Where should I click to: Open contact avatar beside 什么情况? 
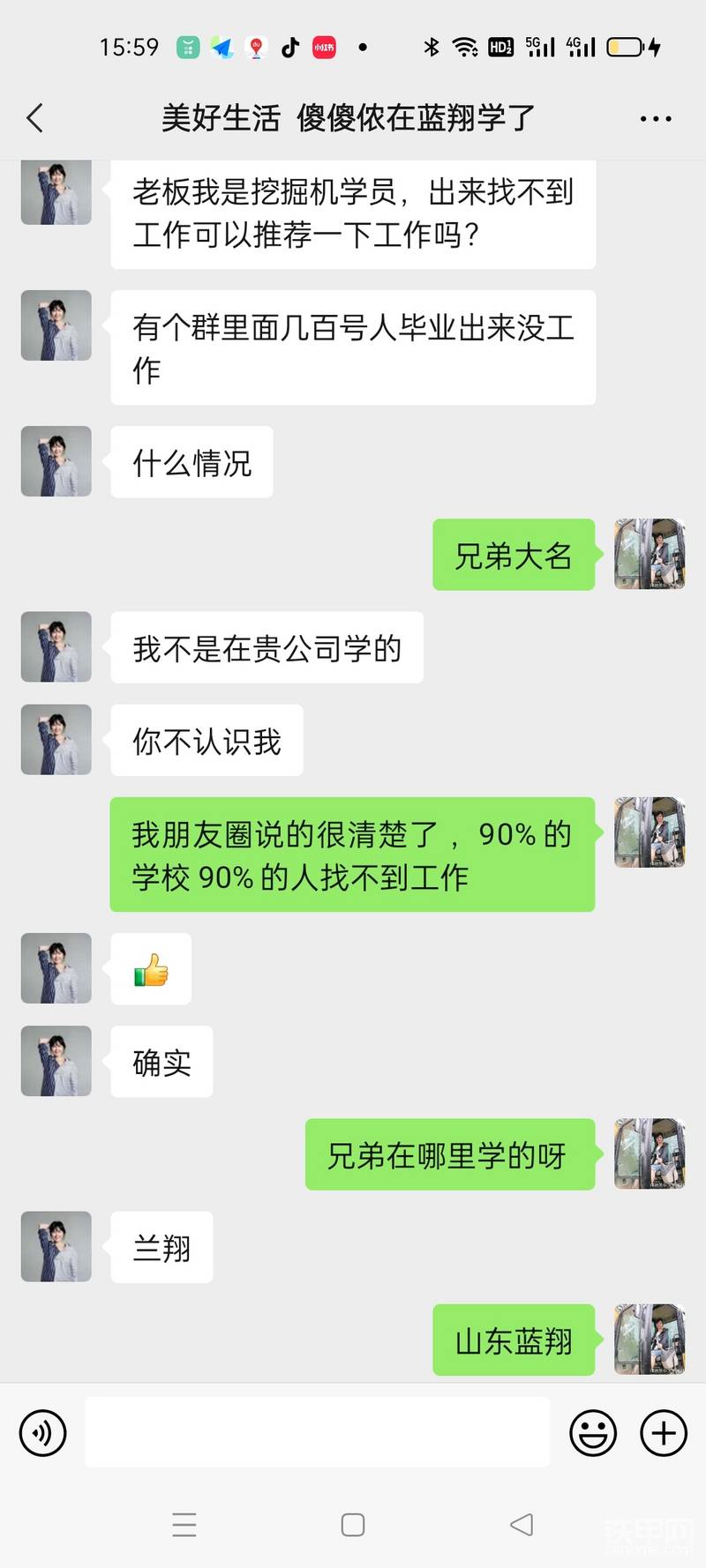56,461
